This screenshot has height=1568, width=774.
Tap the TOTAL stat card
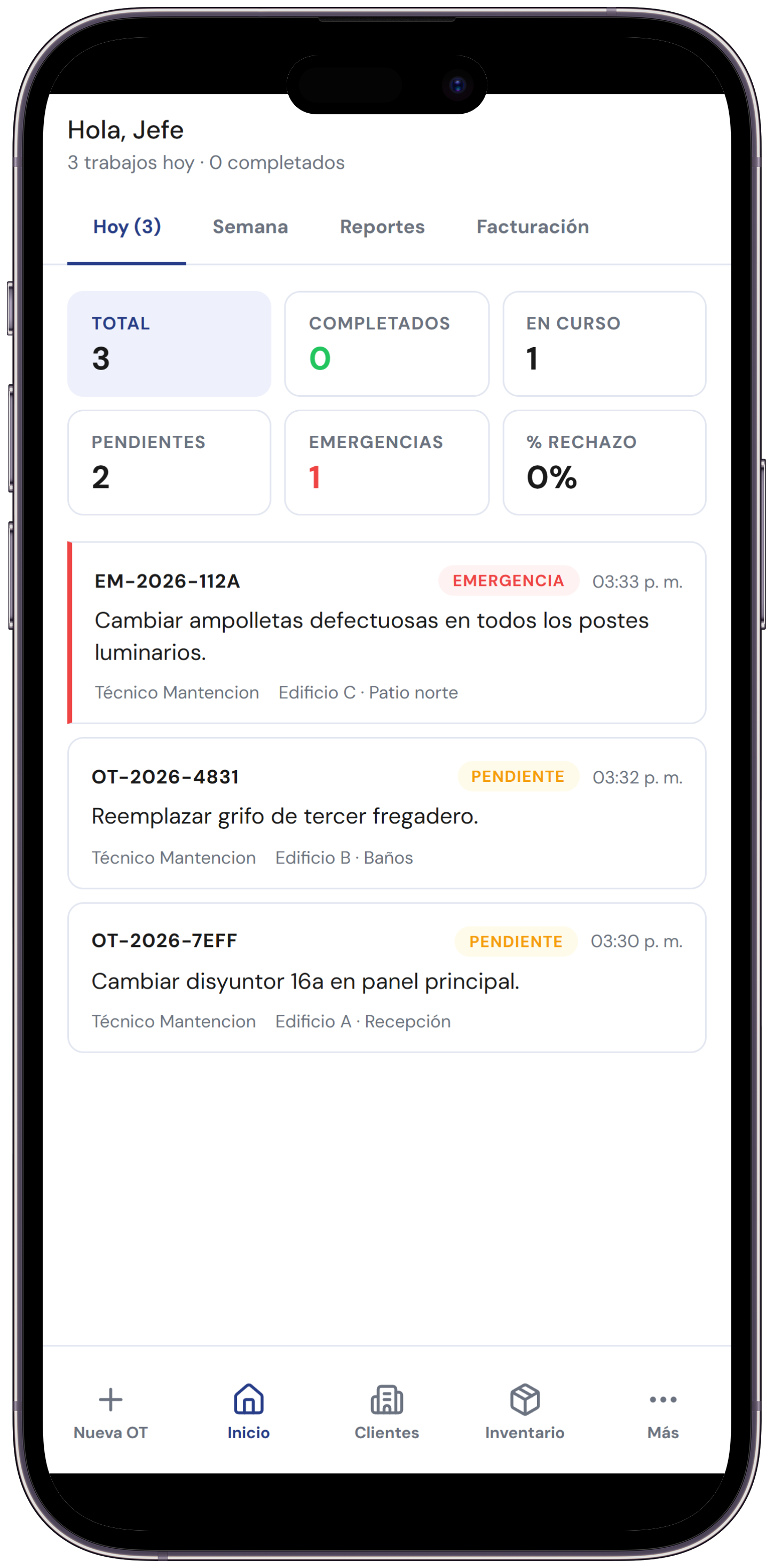point(169,343)
